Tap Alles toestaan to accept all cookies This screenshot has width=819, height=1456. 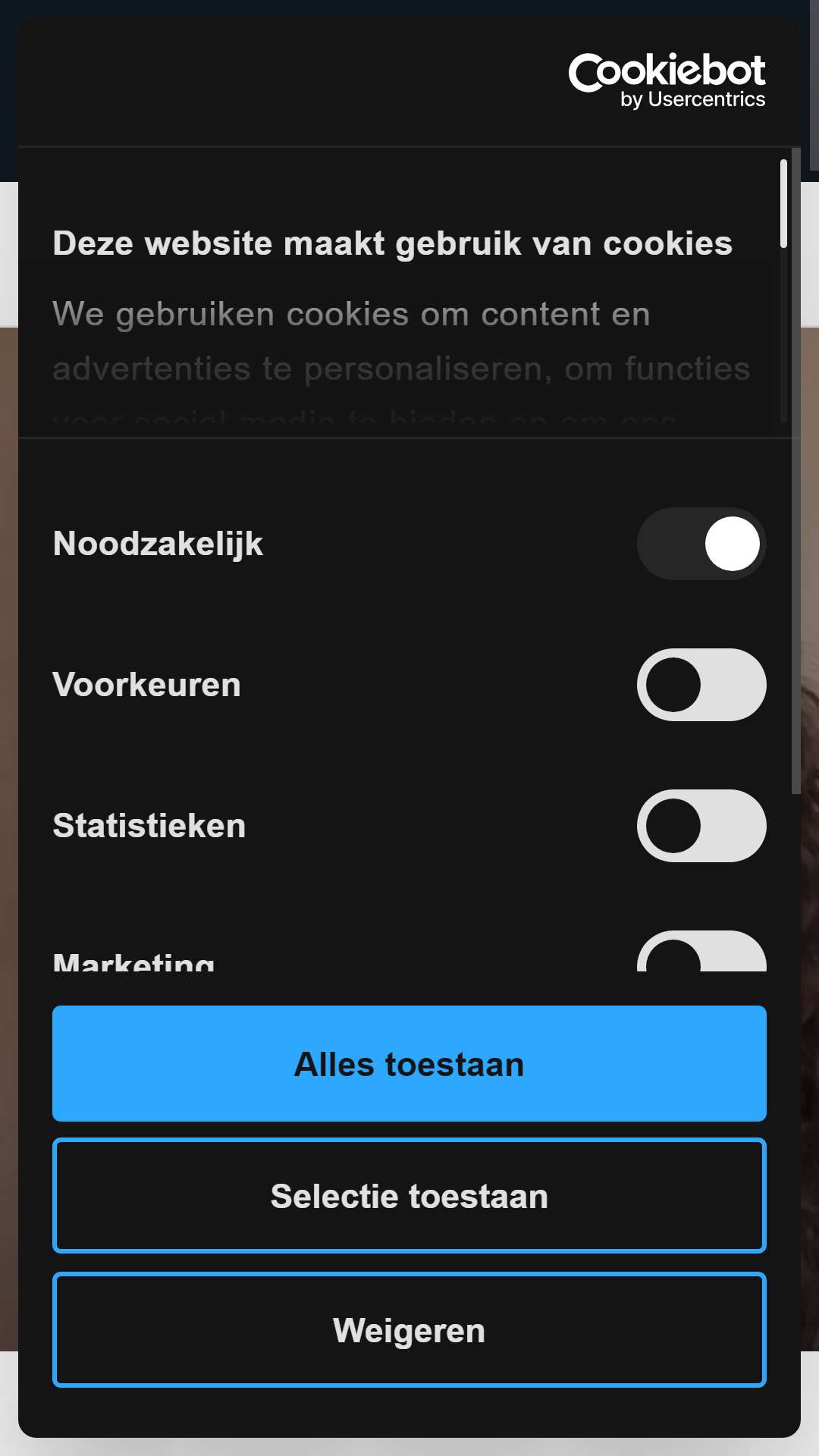409,1063
